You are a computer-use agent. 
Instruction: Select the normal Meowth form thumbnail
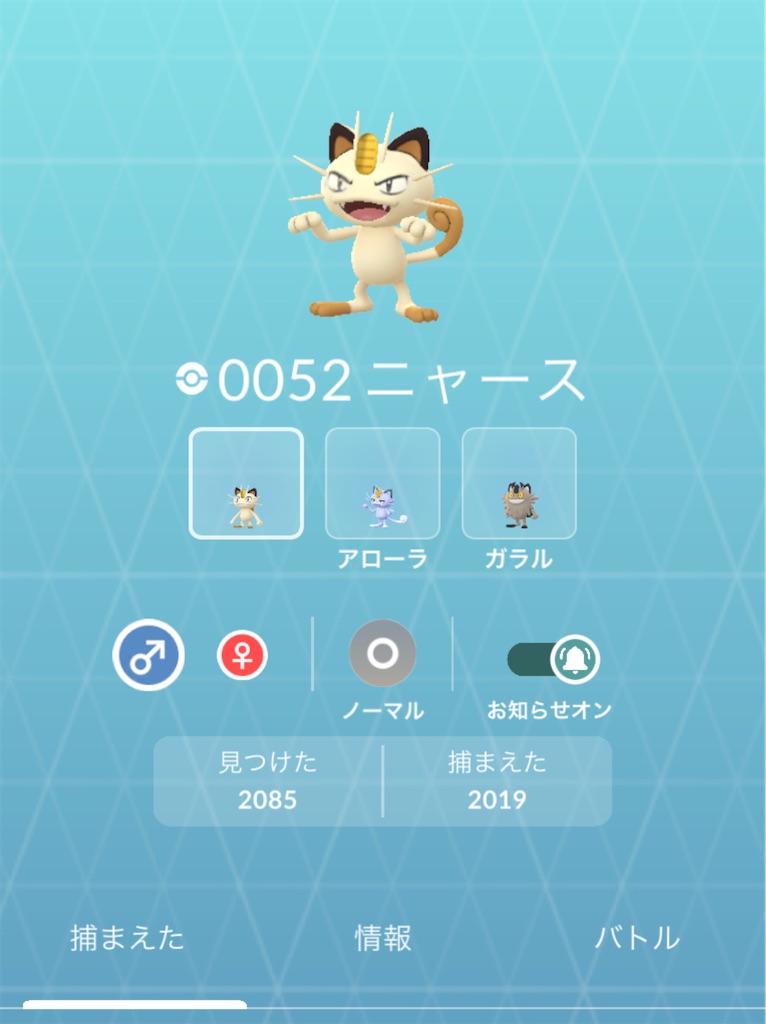pyautogui.click(x=246, y=484)
